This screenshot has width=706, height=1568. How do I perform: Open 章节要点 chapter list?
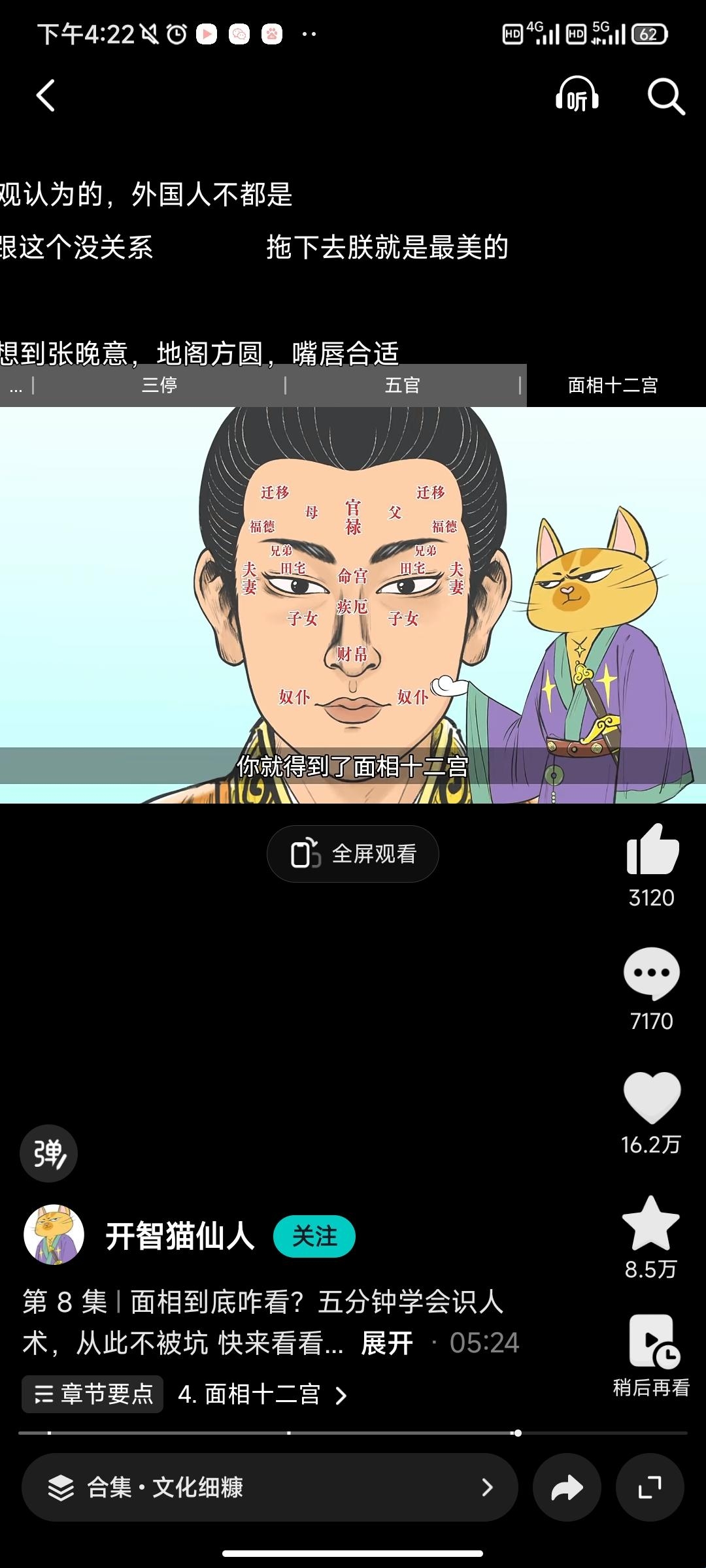[93, 1395]
